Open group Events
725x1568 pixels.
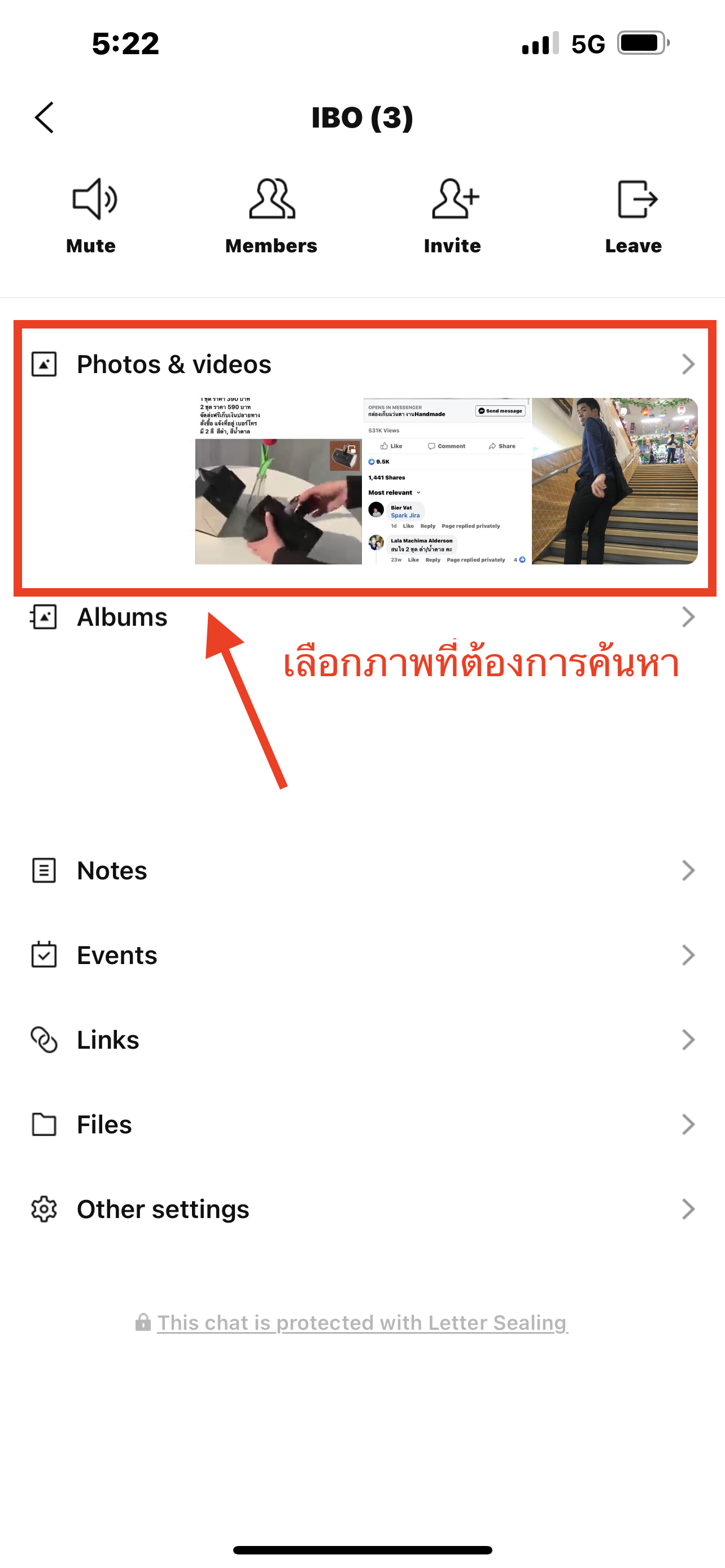(362, 955)
